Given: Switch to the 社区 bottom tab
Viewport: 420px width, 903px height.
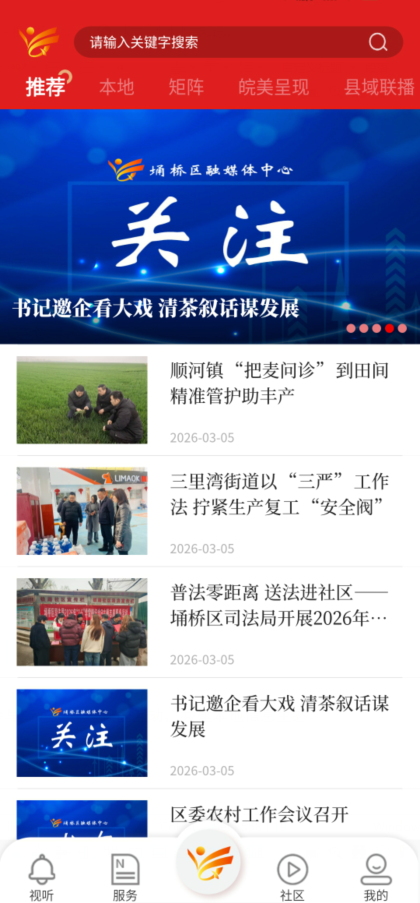Looking at the screenshot, I should [x=292, y=877].
